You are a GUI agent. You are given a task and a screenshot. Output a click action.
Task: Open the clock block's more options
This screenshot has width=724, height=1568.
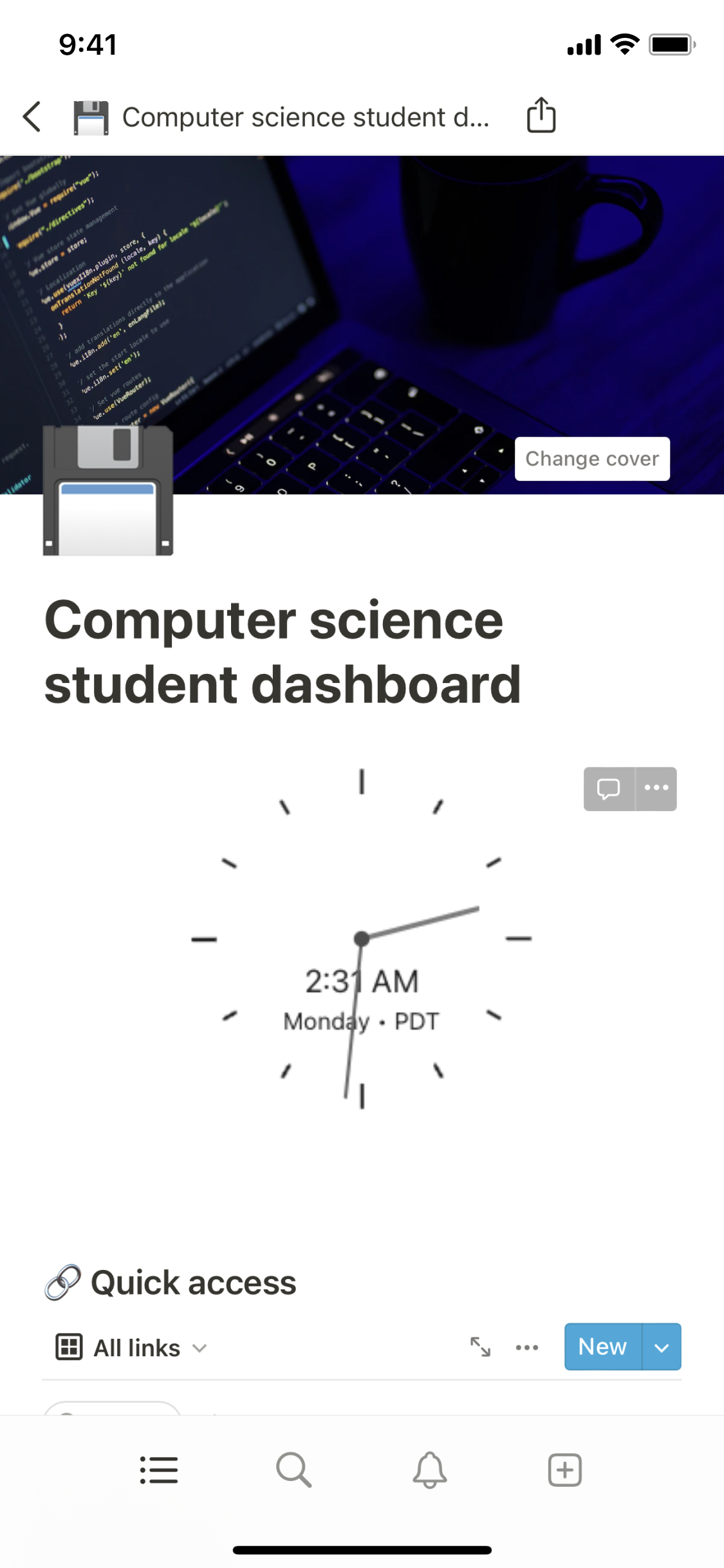pos(656,789)
